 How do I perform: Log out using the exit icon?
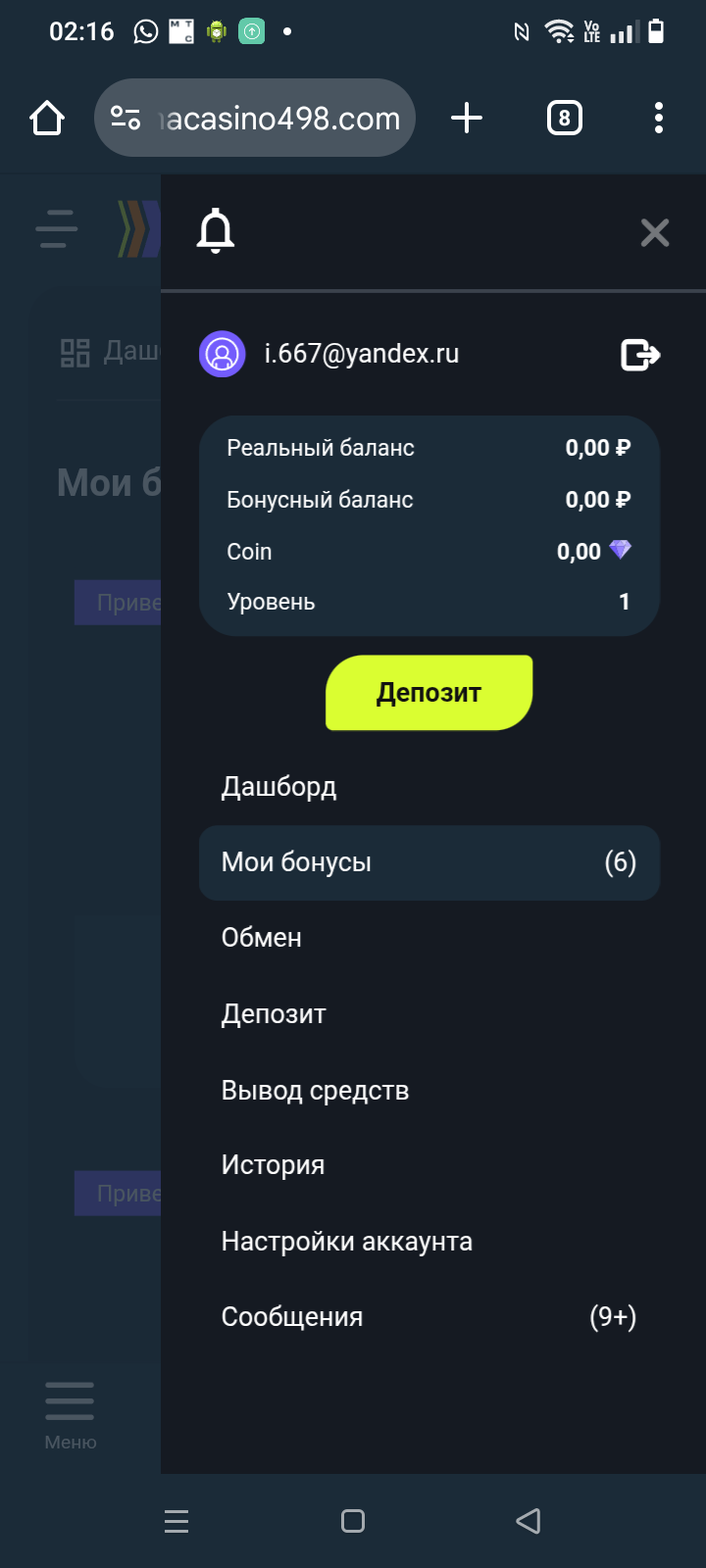pyautogui.click(x=640, y=354)
